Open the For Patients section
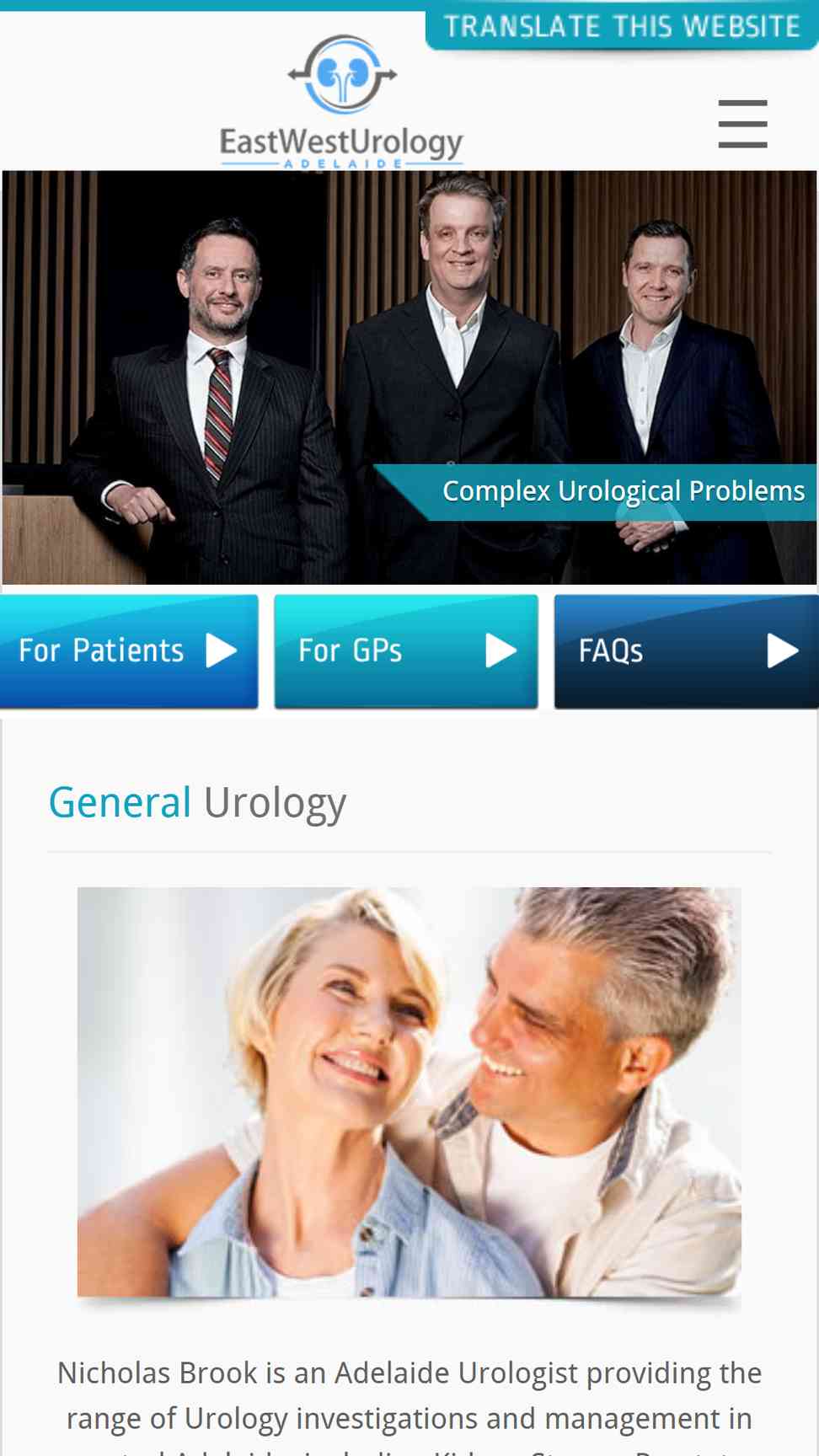 click(x=129, y=650)
